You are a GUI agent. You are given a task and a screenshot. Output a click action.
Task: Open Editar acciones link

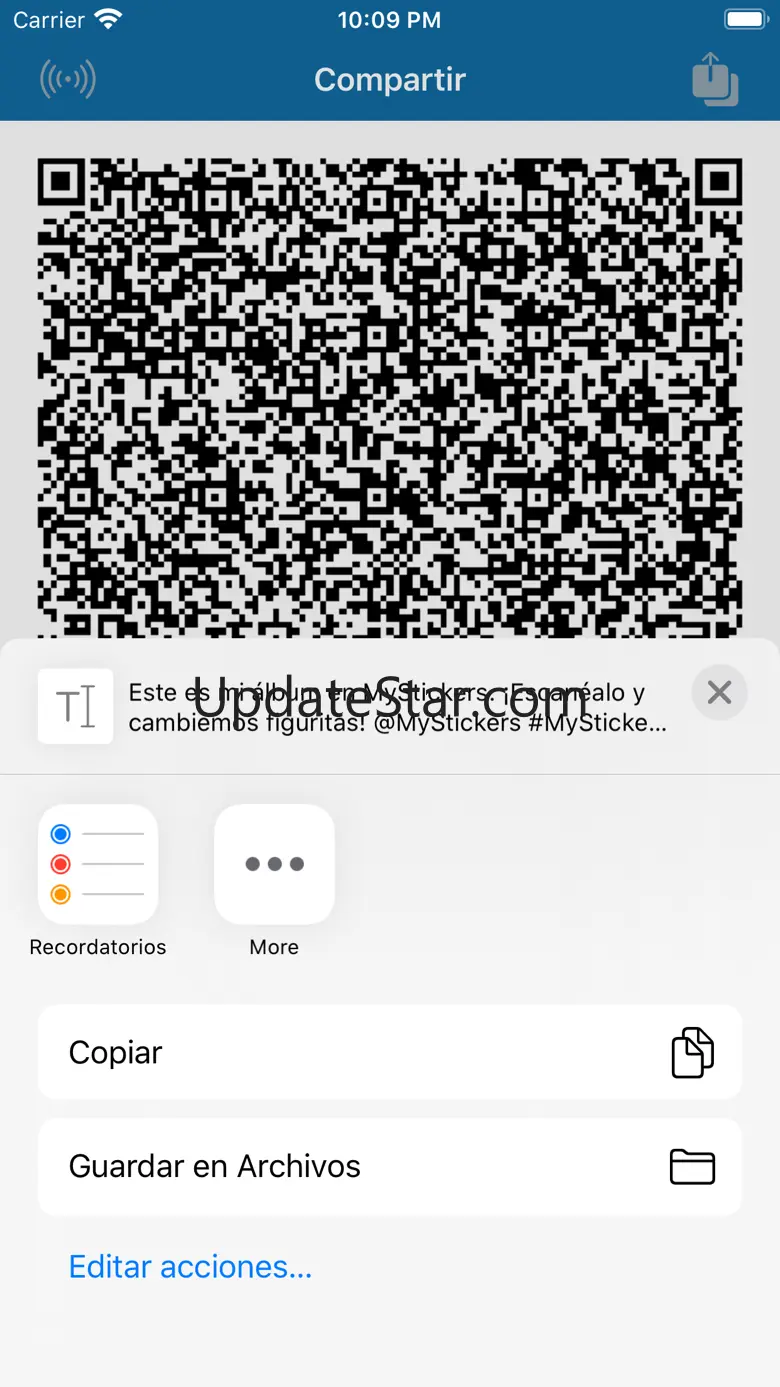pos(190,1266)
